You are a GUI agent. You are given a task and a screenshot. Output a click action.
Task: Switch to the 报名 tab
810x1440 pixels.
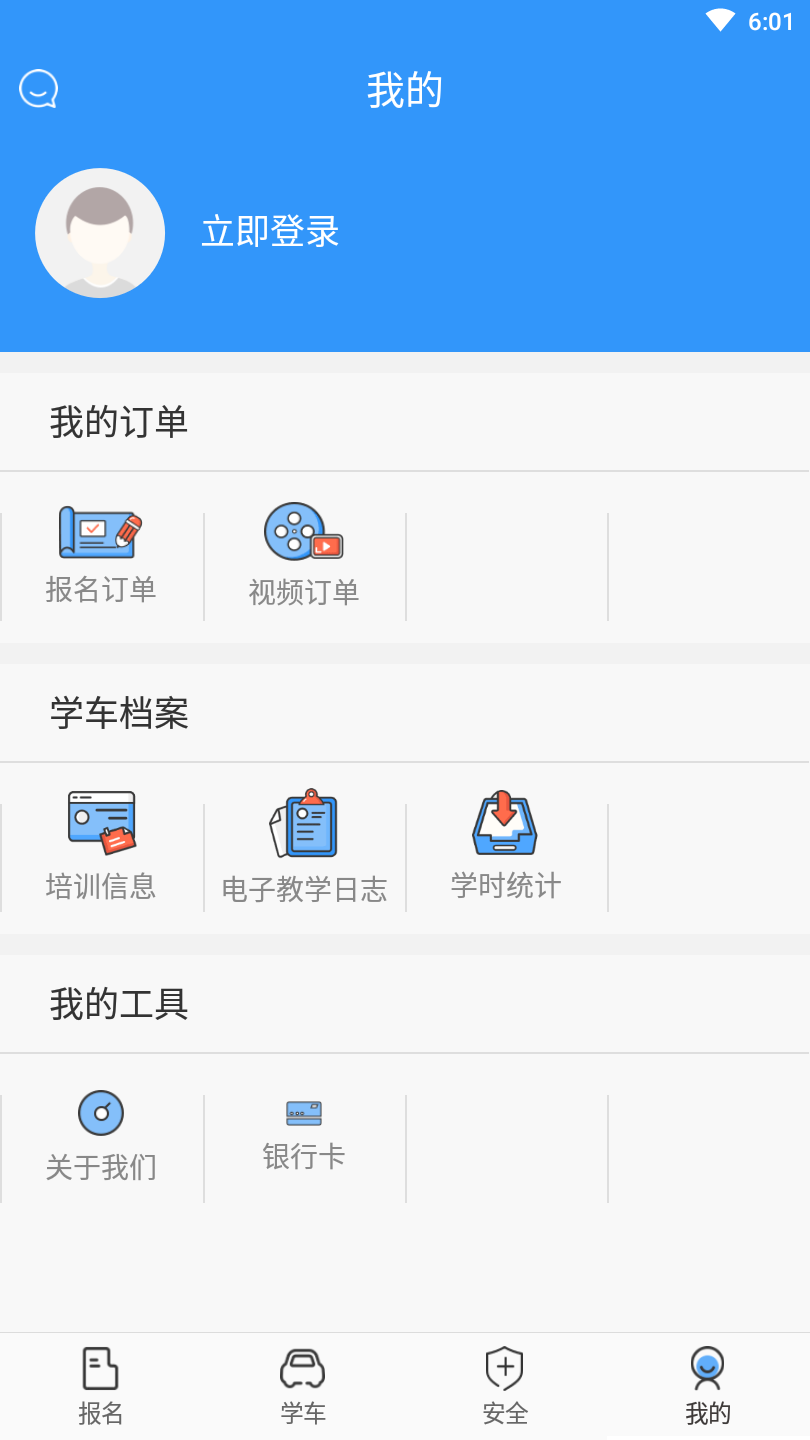[101, 1386]
